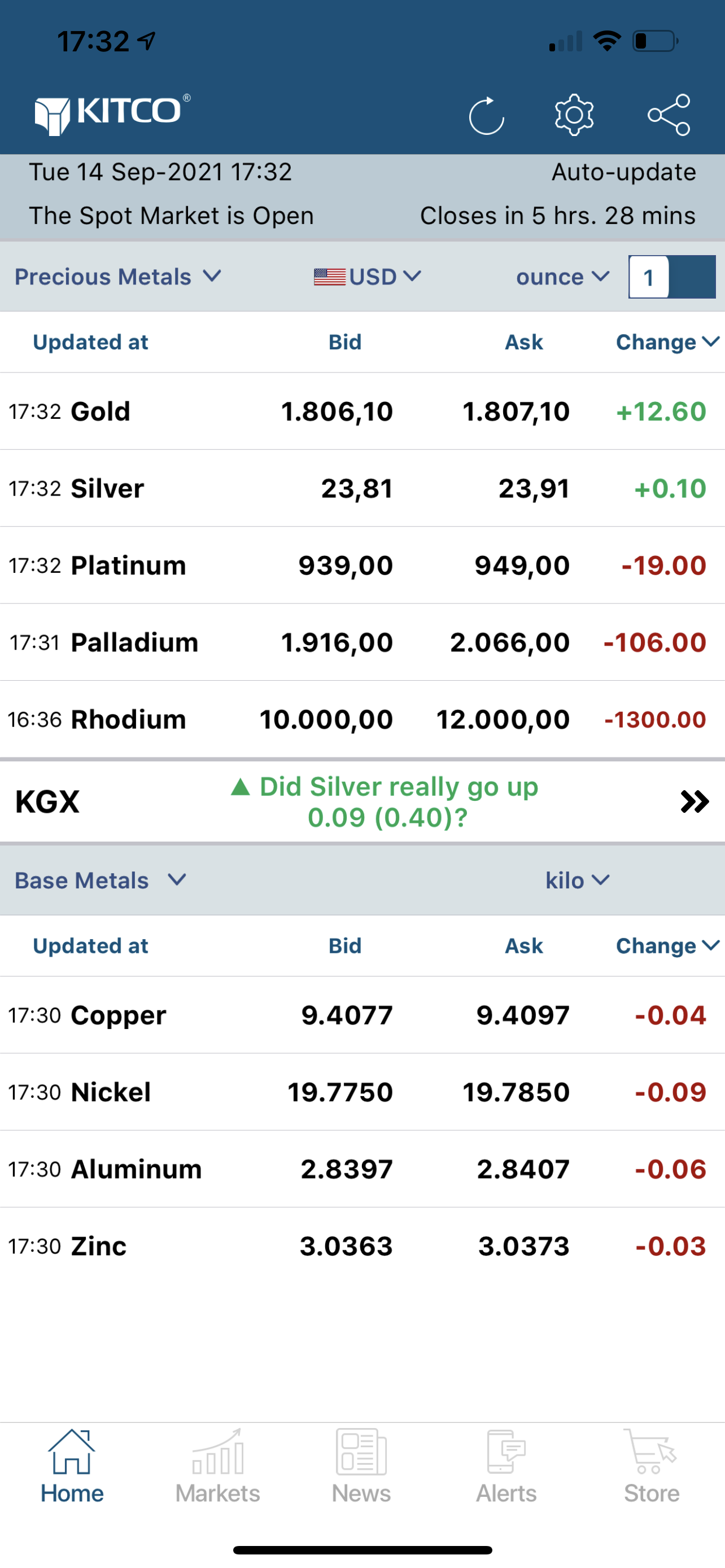This screenshot has width=725, height=1568.
Task: Switch to the Store tab
Action: pos(652,1466)
